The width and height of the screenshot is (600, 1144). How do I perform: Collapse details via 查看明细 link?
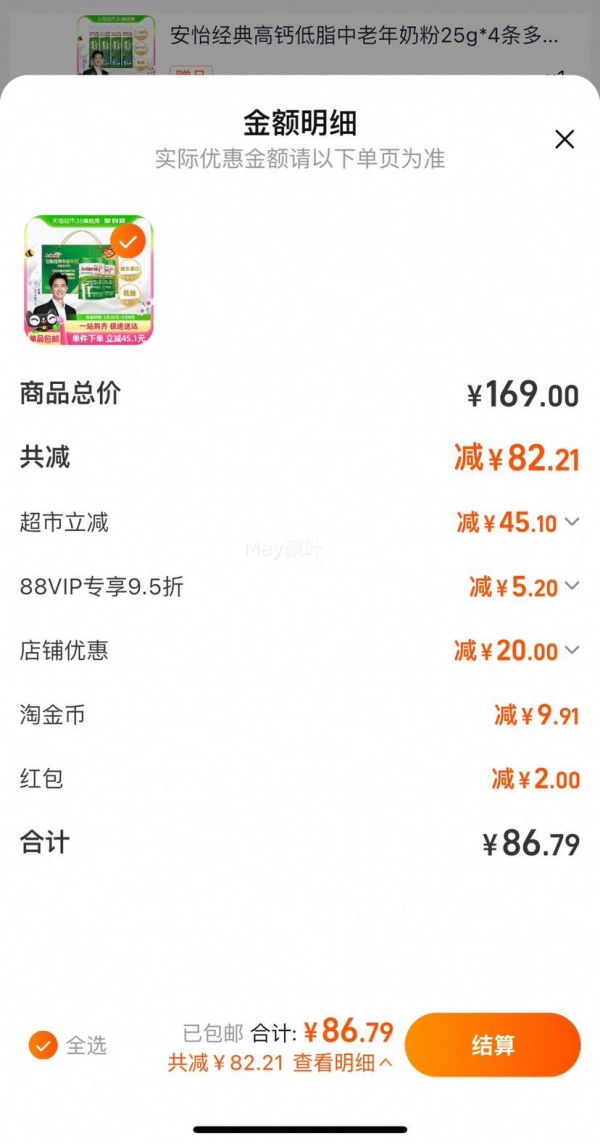coord(343,1063)
